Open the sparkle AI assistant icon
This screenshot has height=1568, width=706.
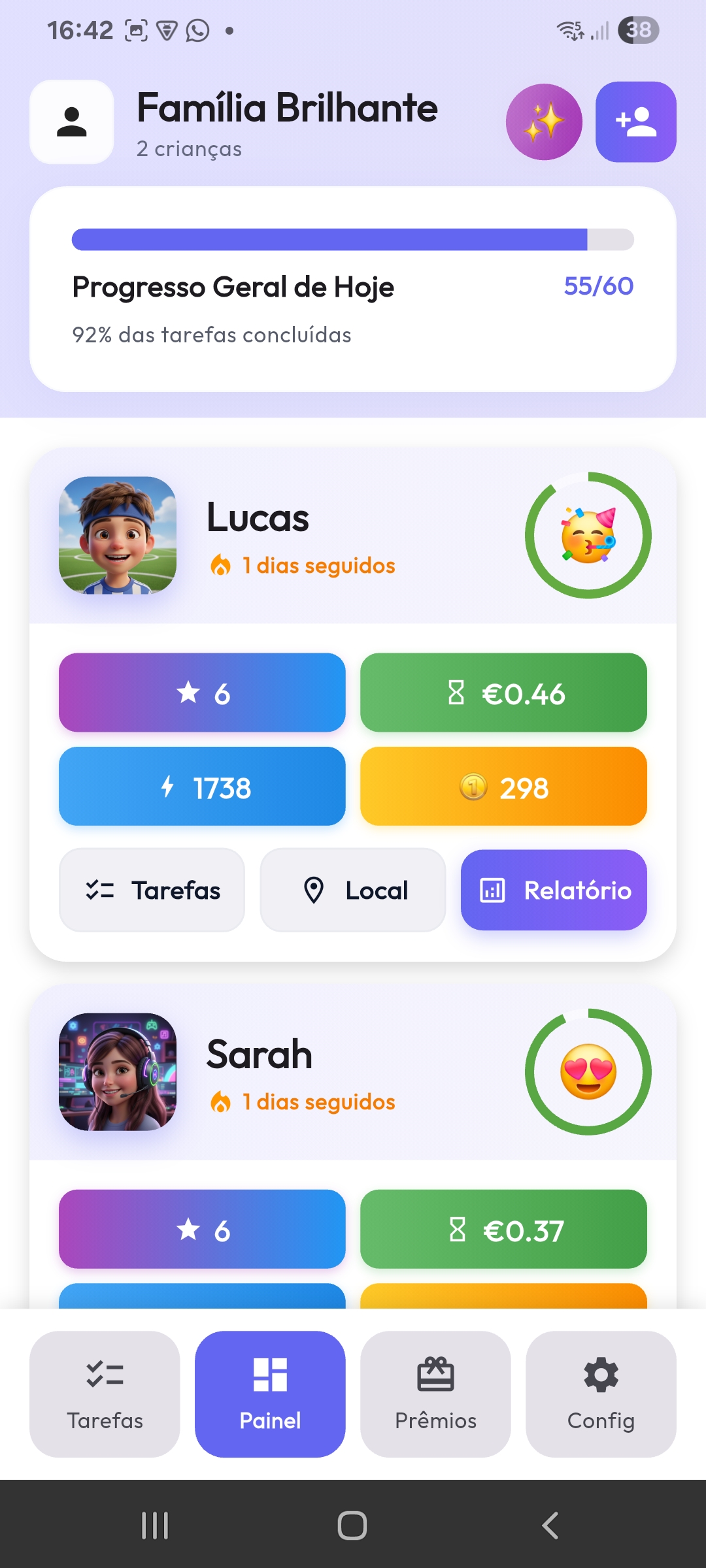pyautogui.click(x=543, y=122)
